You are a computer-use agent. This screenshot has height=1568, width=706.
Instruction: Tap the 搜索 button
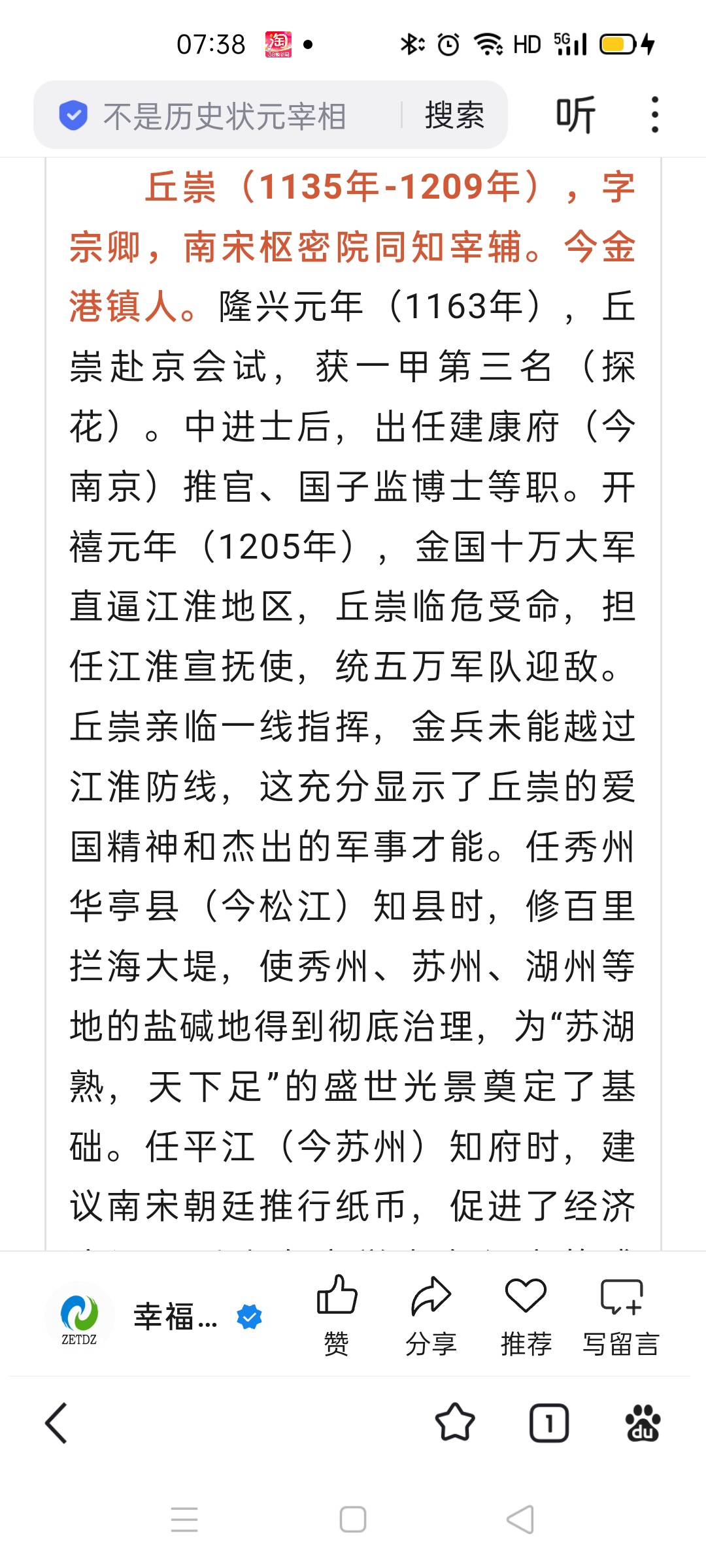(x=454, y=116)
